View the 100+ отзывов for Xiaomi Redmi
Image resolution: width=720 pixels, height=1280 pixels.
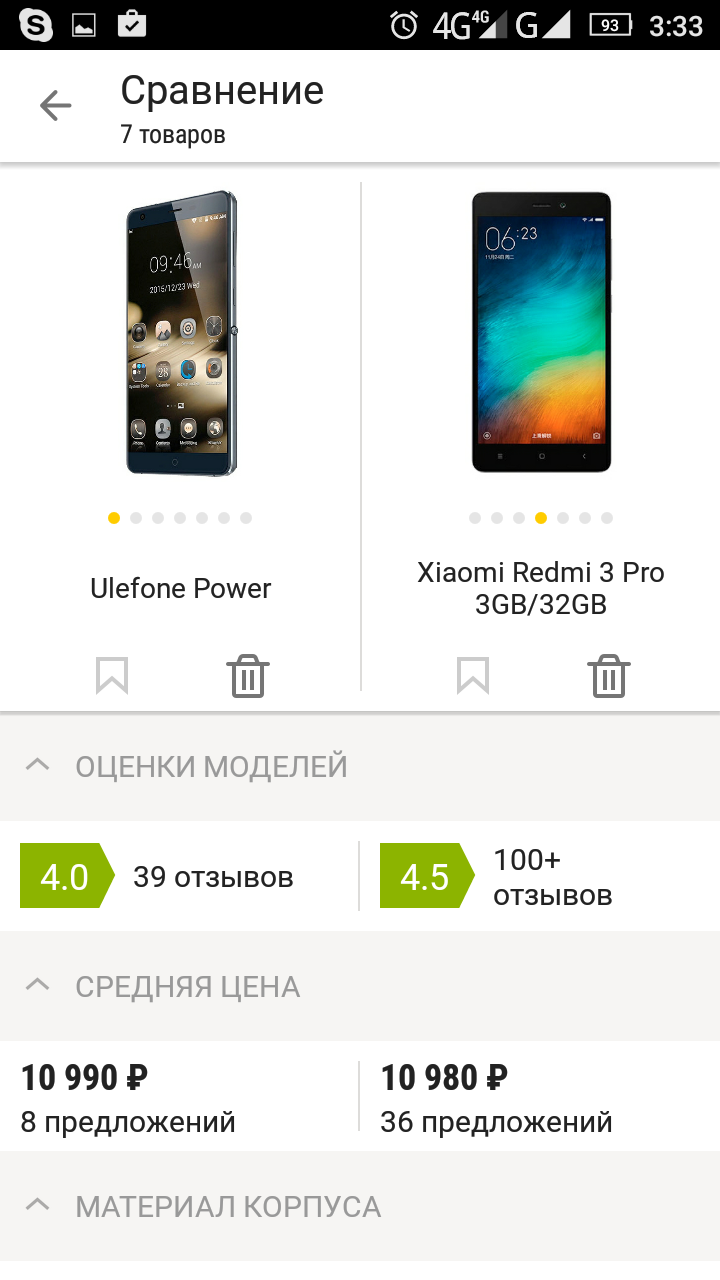pyautogui.click(x=552, y=877)
